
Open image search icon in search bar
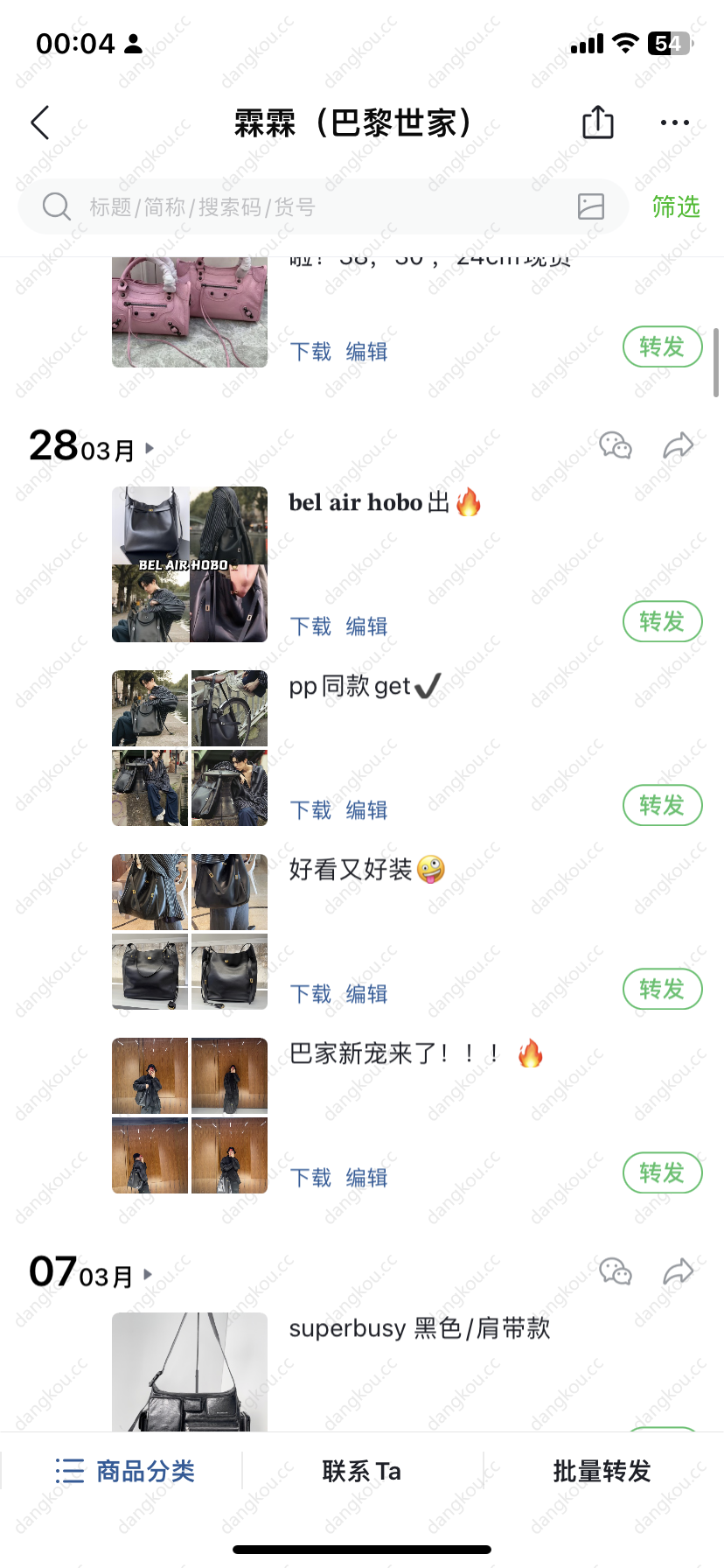591,206
